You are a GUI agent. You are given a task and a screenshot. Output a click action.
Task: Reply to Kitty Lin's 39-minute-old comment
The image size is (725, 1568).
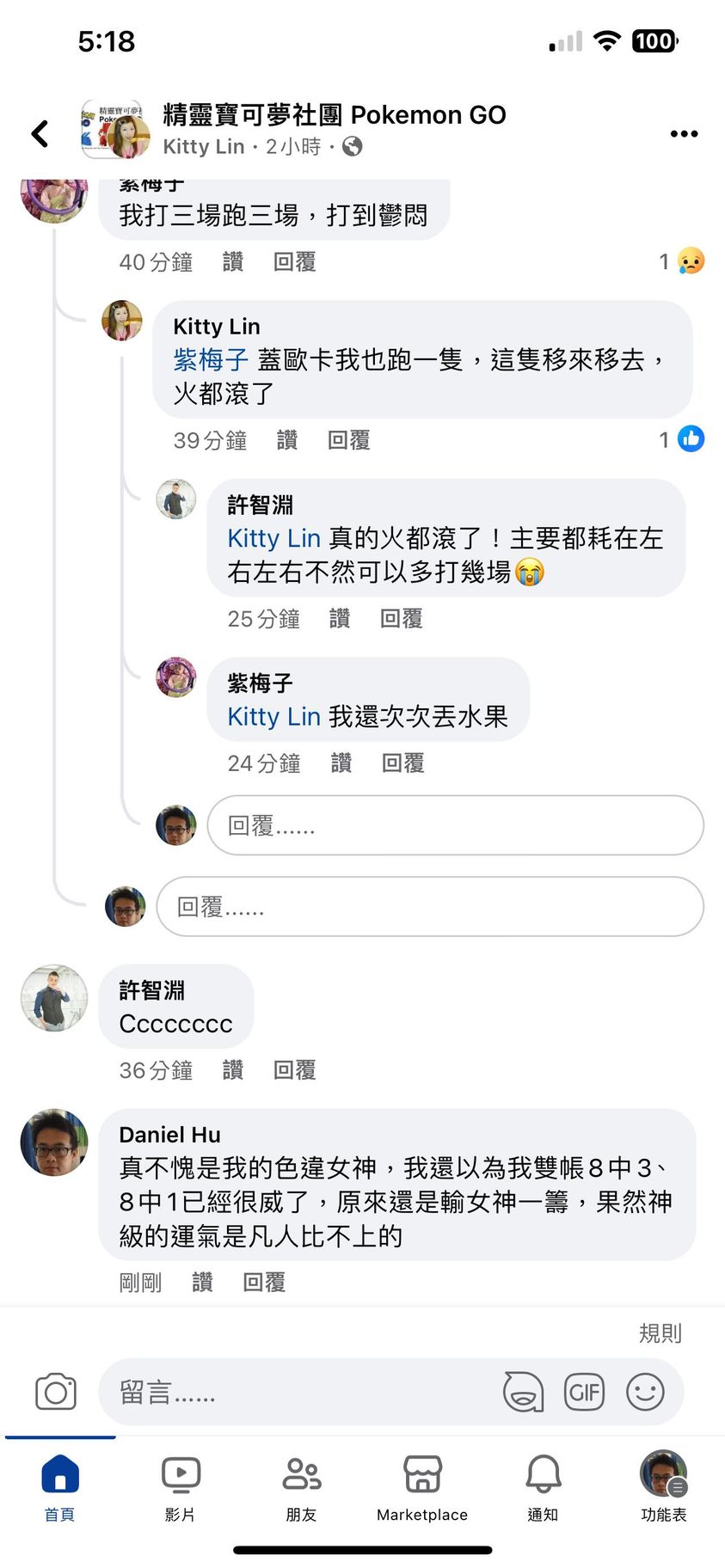pyautogui.click(x=348, y=440)
